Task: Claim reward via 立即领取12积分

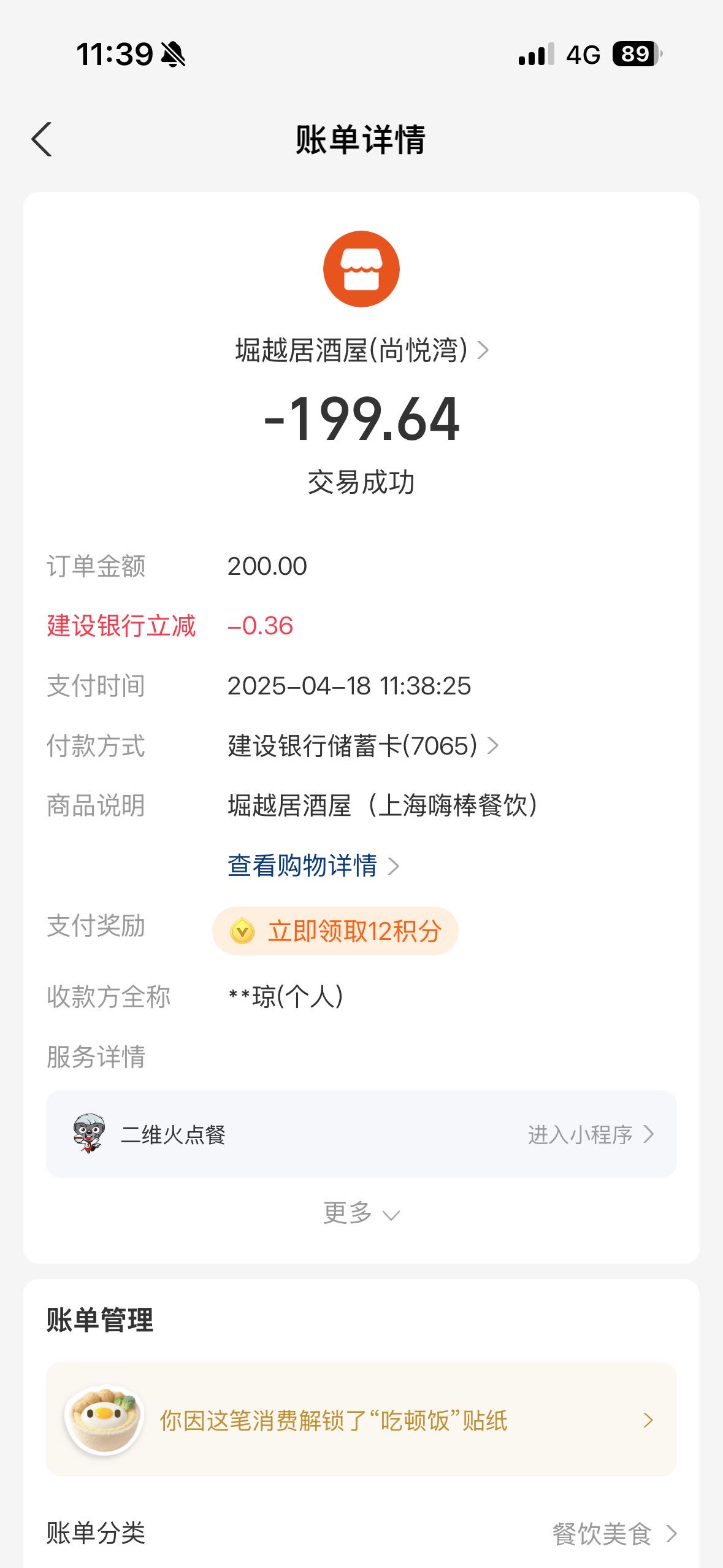Action: (x=335, y=931)
